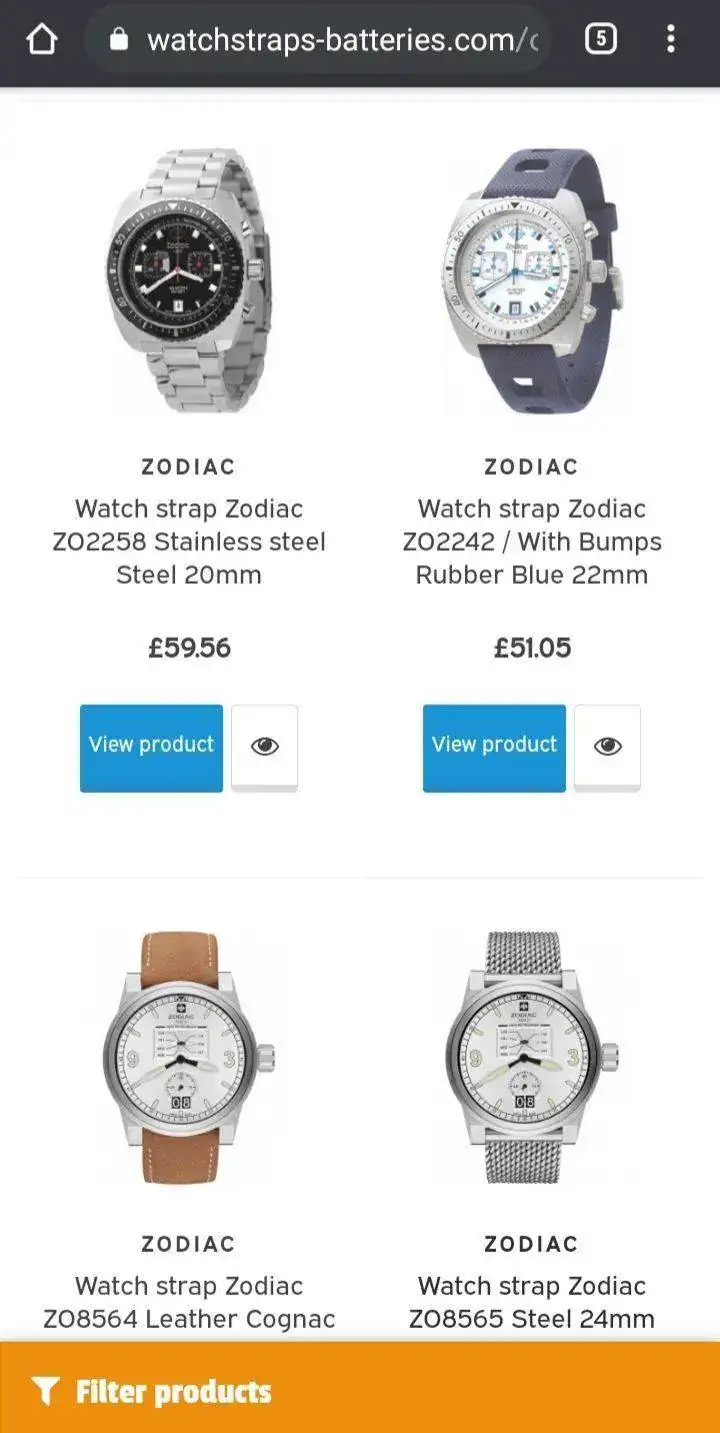
Task: Open the Filter products bar
Action: (x=360, y=1390)
